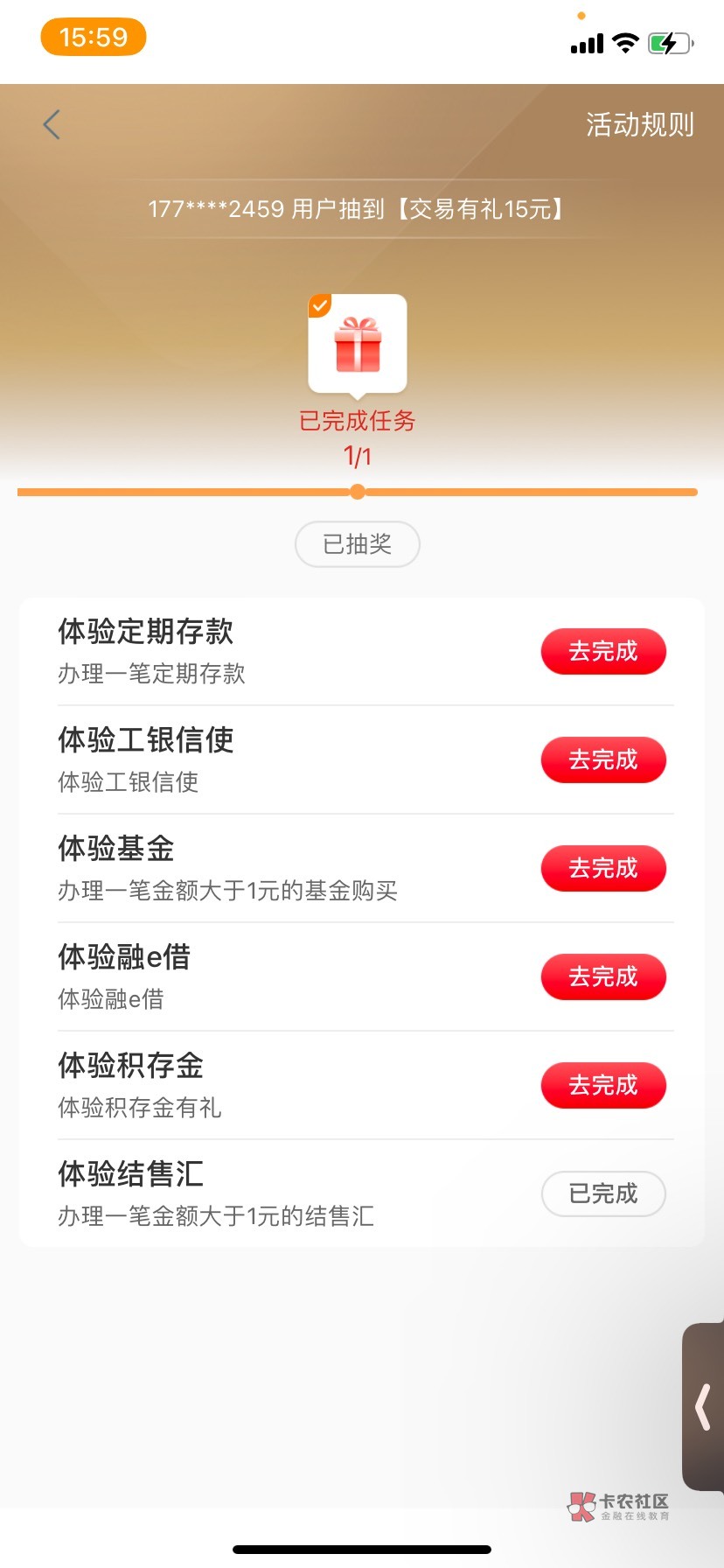Tap 去完成 for 体验积存金
The height and width of the screenshot is (1568, 724).
click(603, 1086)
